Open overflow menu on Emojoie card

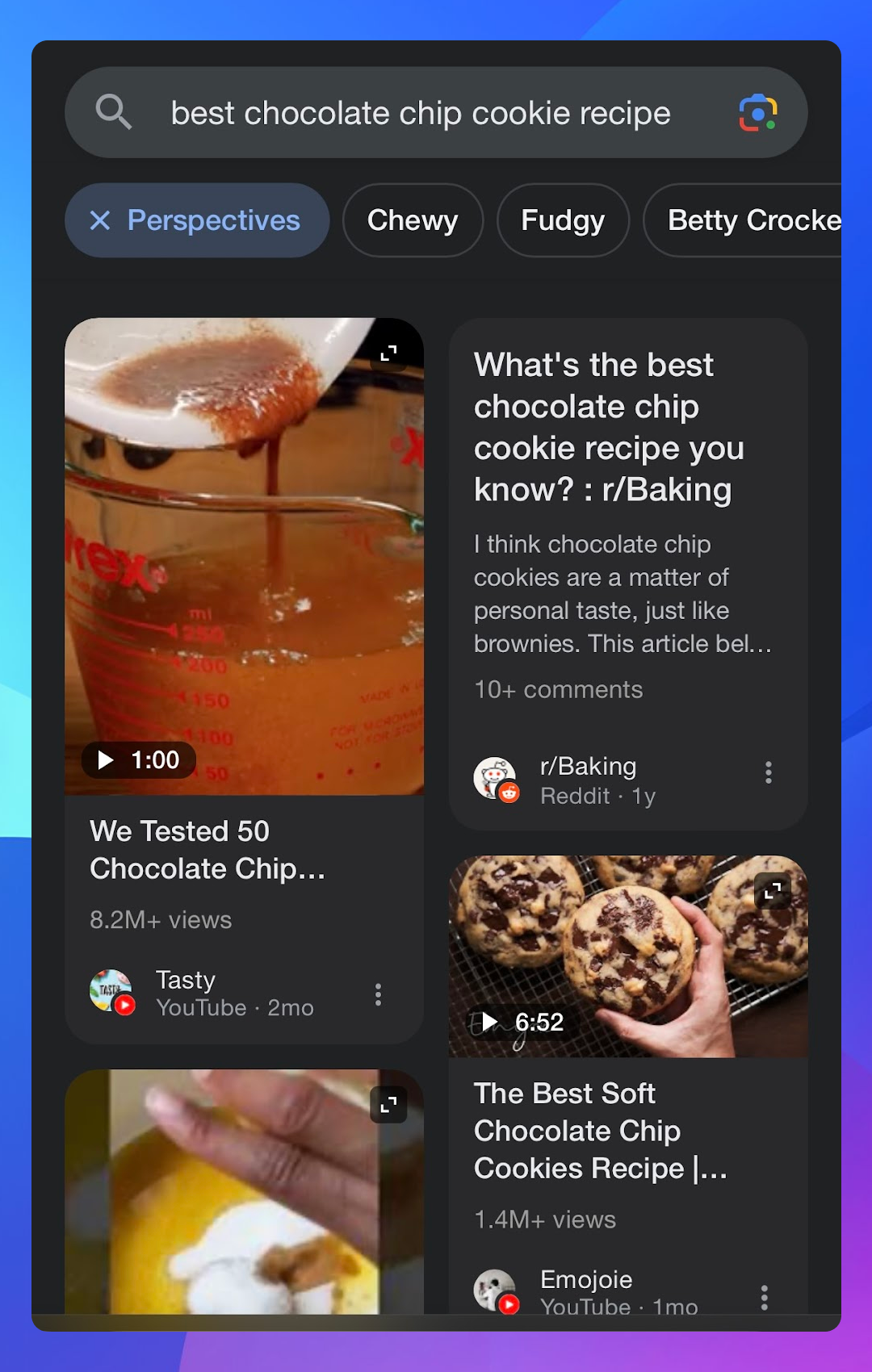(764, 1297)
